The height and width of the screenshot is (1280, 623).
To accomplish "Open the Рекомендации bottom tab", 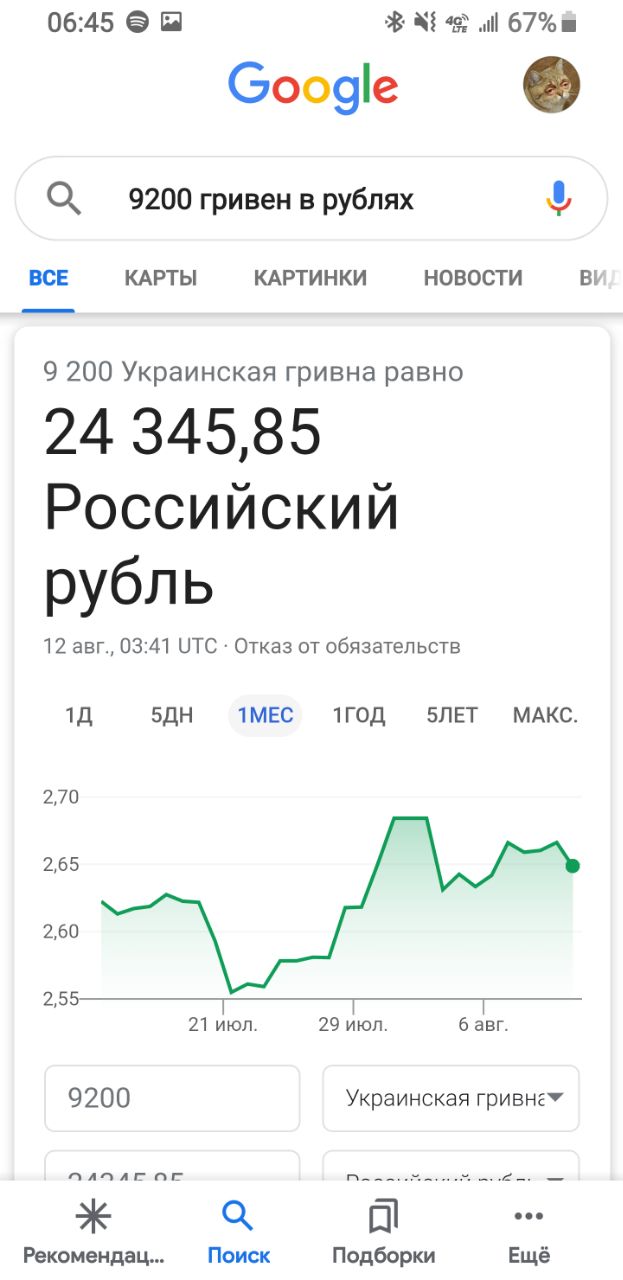I will pos(94,1232).
